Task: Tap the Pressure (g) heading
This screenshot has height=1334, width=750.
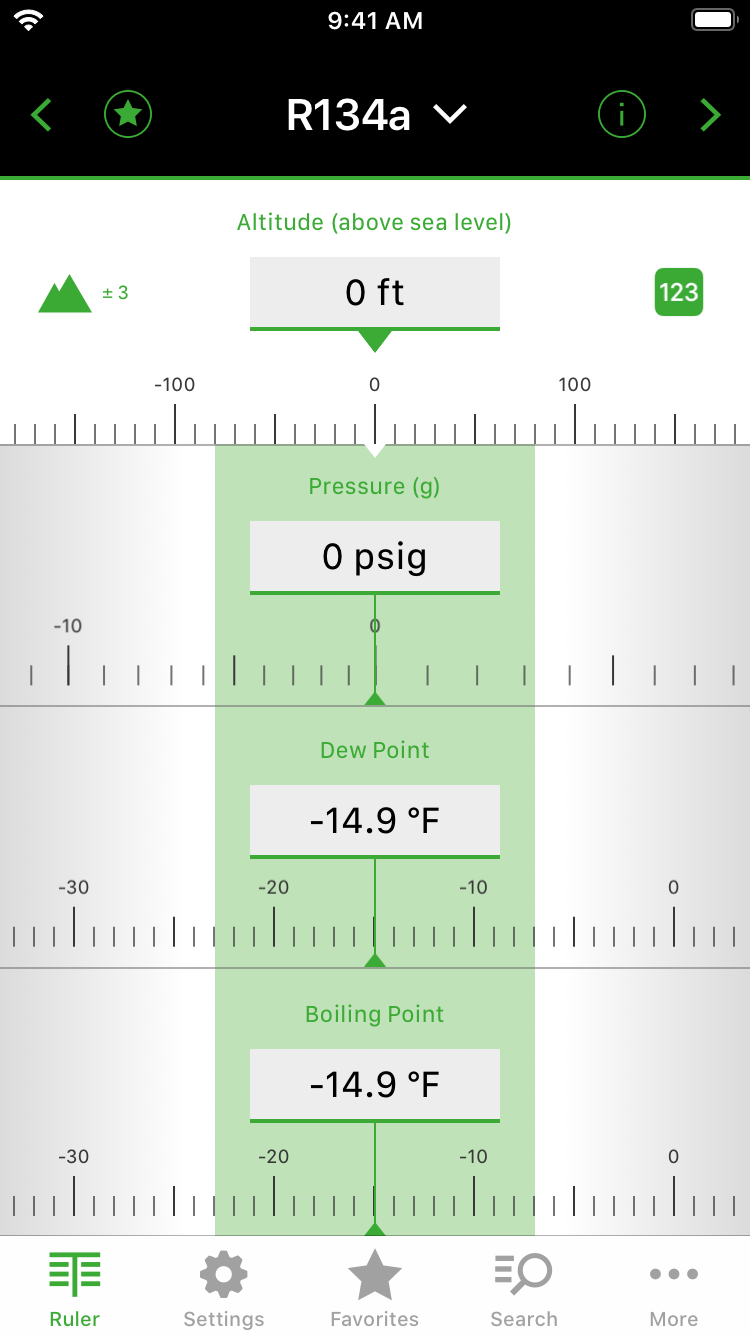Action: point(374,486)
